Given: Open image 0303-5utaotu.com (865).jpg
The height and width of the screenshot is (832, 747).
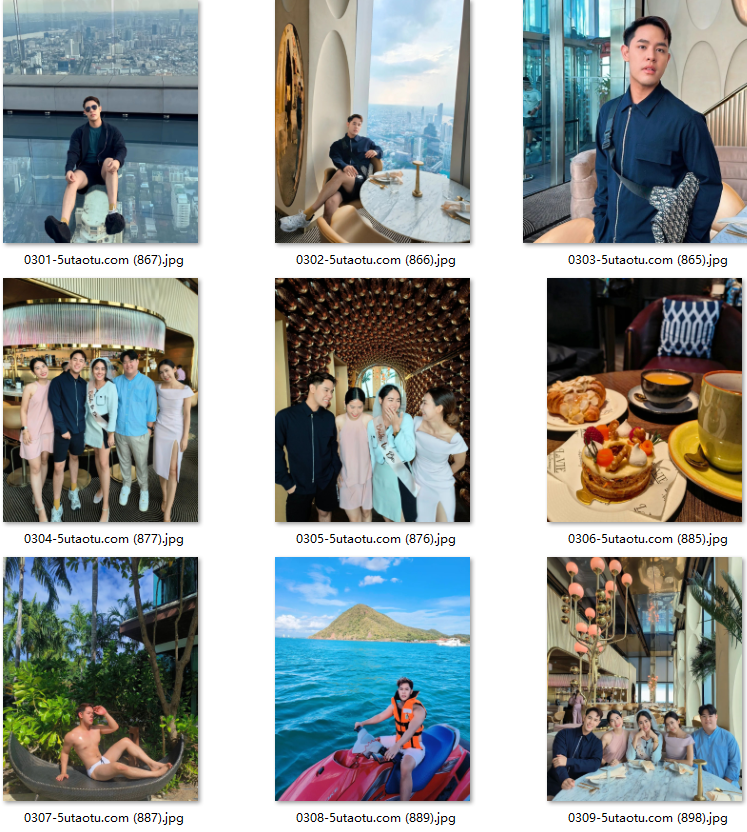Looking at the screenshot, I should tap(634, 122).
